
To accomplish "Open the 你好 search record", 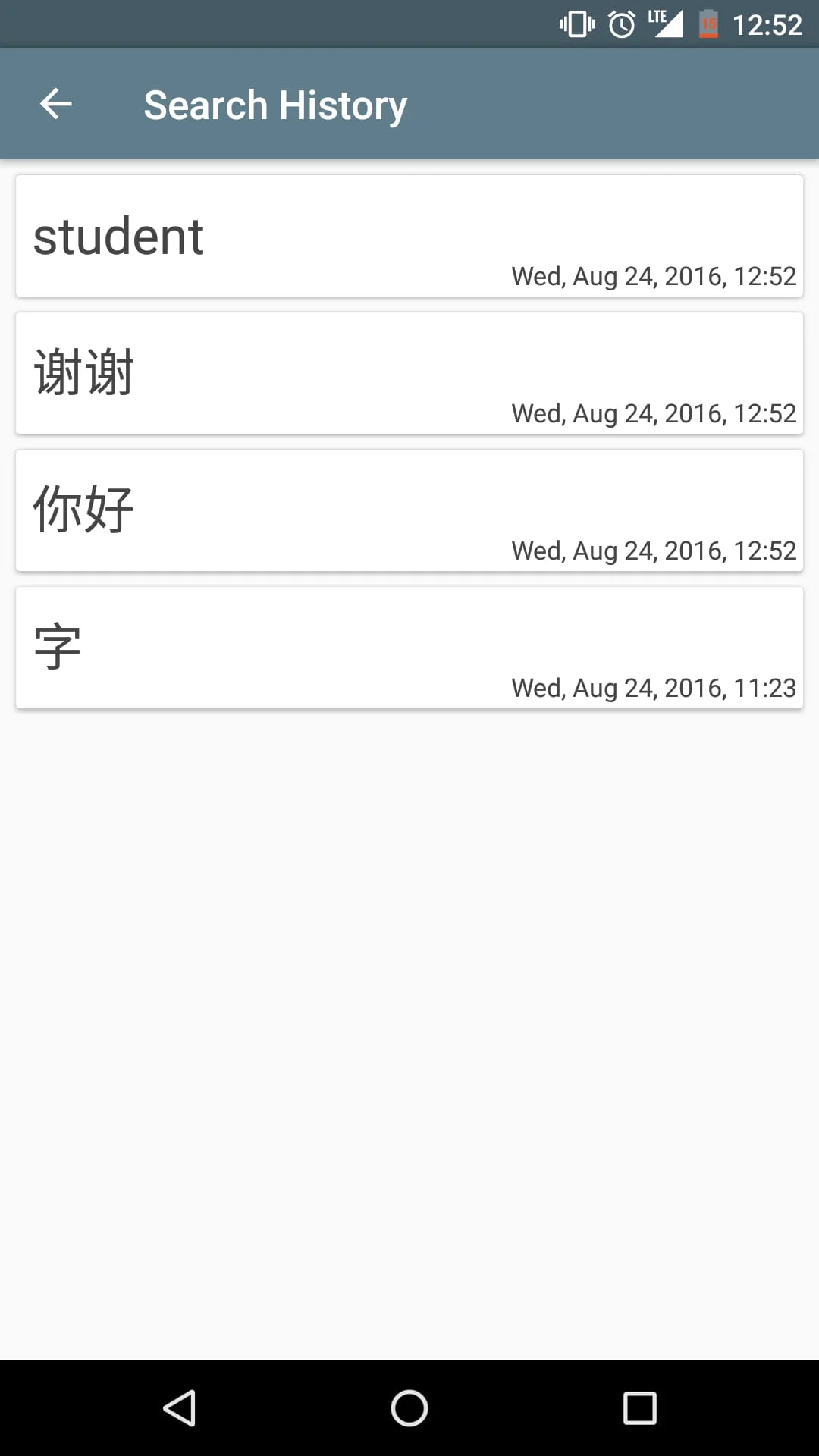I will 409,510.
